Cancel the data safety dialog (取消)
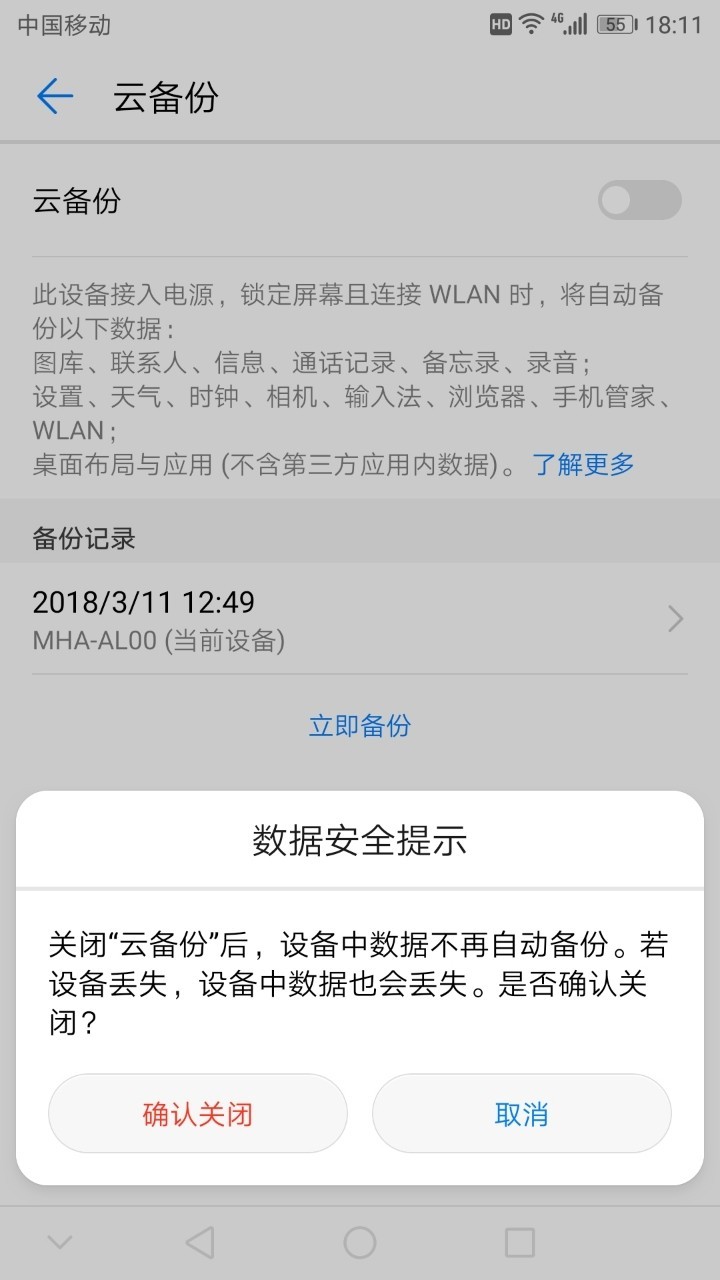 [x=521, y=1114]
